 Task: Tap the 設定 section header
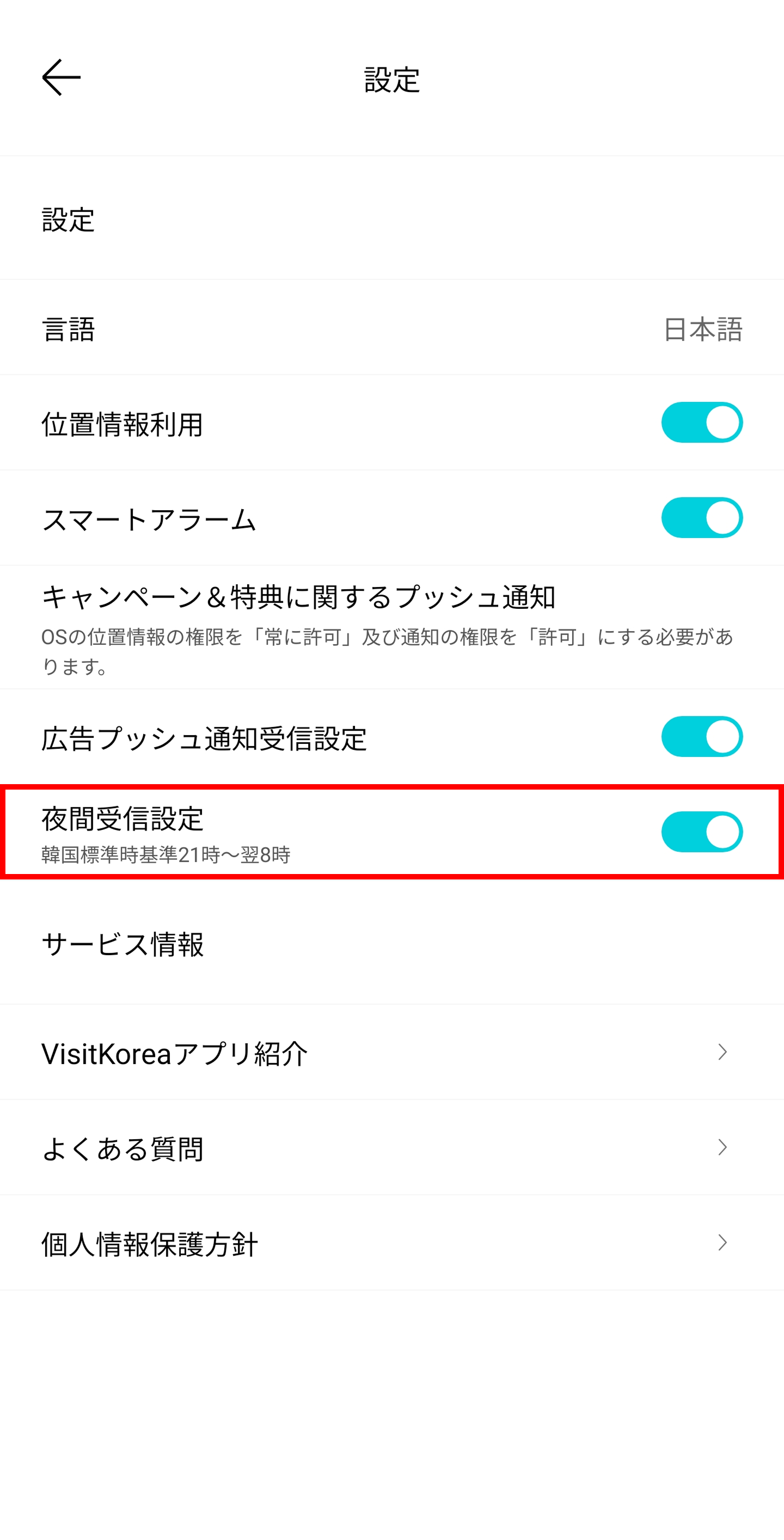click(x=68, y=219)
